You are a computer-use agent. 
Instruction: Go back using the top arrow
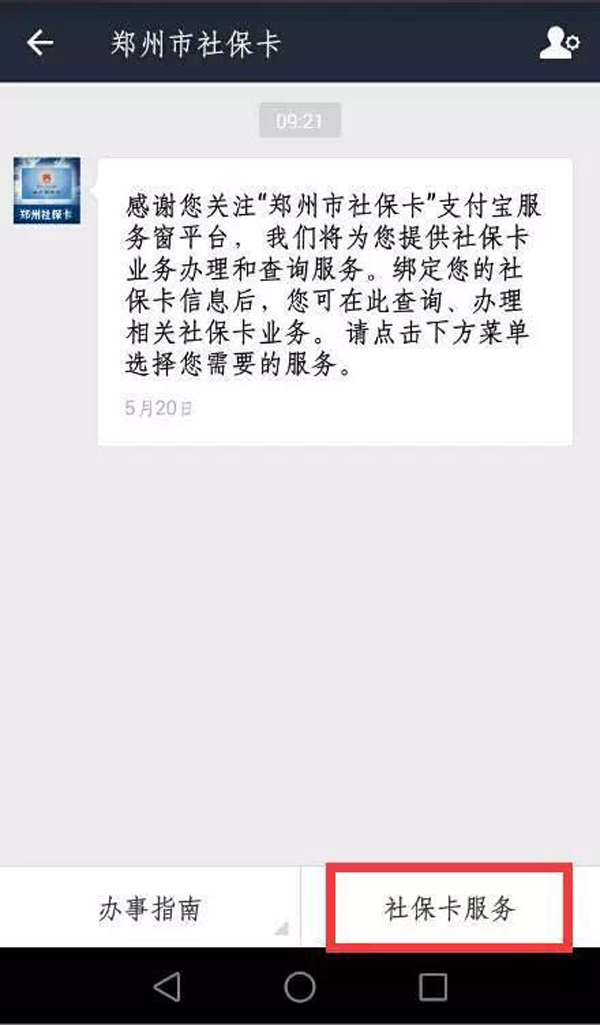click(x=40, y=43)
